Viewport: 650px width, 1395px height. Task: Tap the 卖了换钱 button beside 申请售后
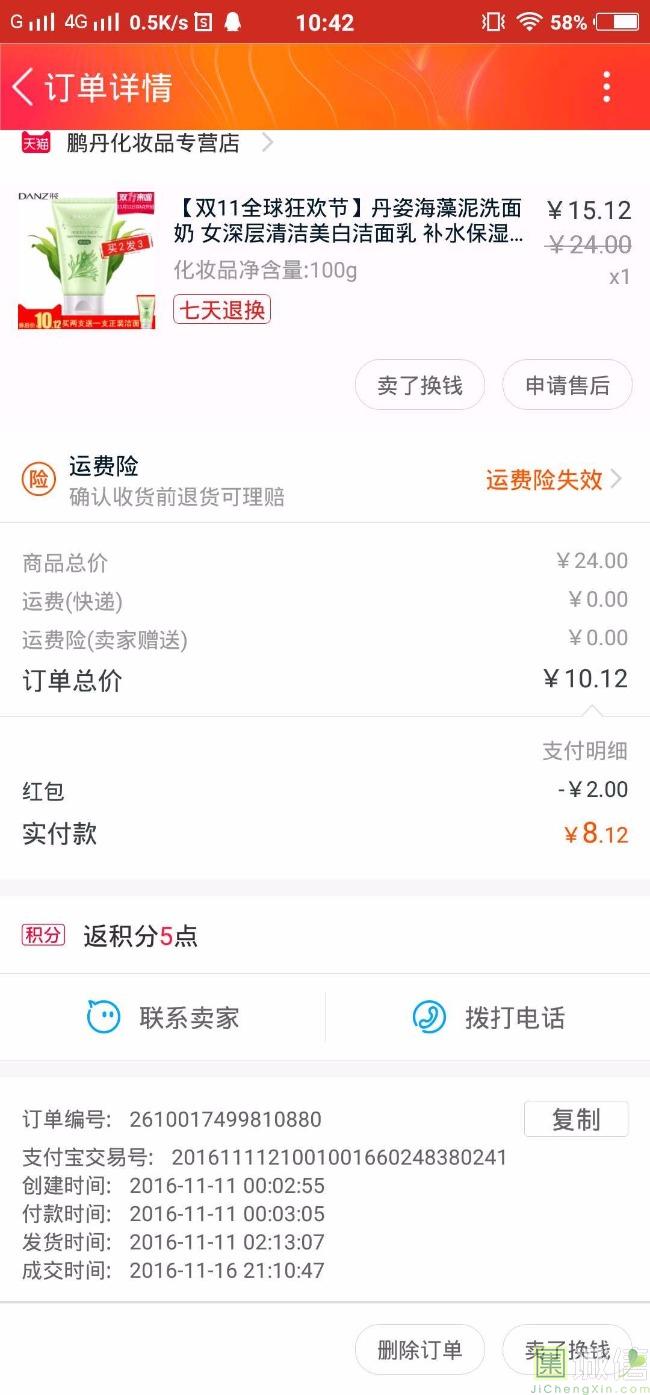click(420, 385)
